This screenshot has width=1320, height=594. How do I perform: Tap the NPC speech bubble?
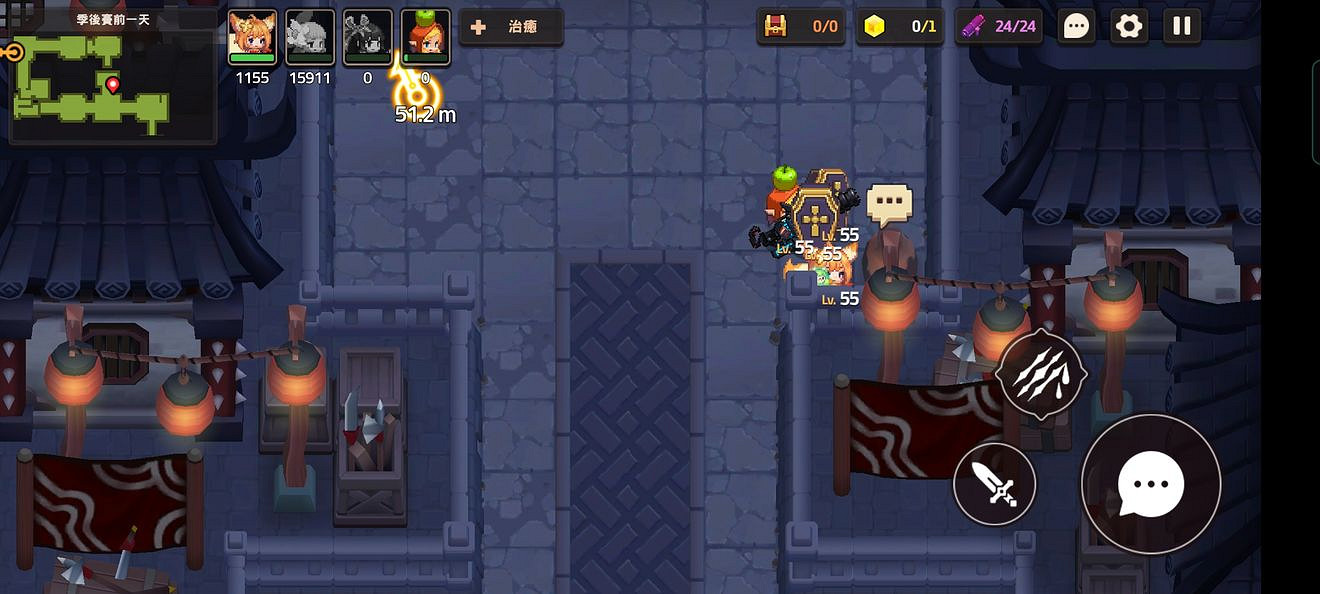coord(889,203)
